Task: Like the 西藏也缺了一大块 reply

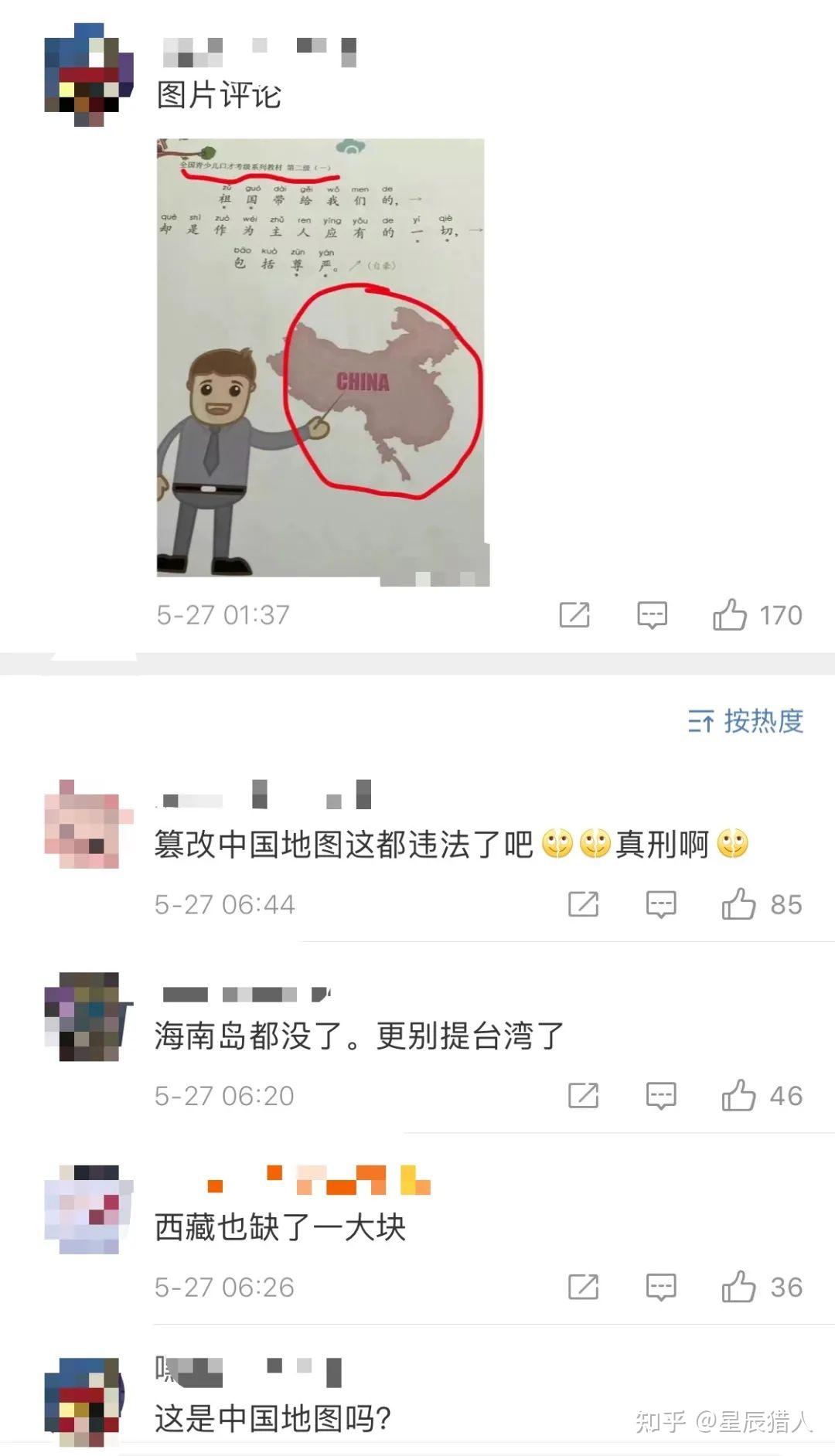Action: point(738,1288)
